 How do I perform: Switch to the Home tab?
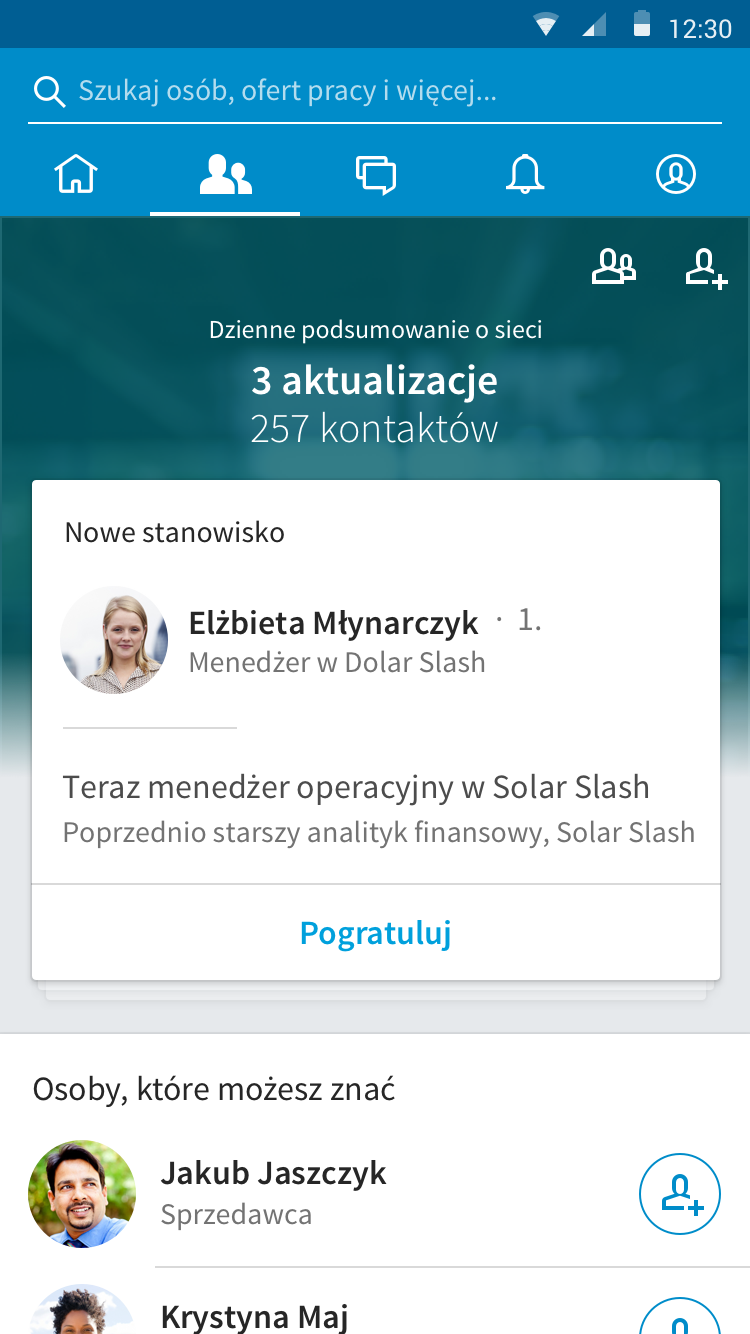(76, 174)
